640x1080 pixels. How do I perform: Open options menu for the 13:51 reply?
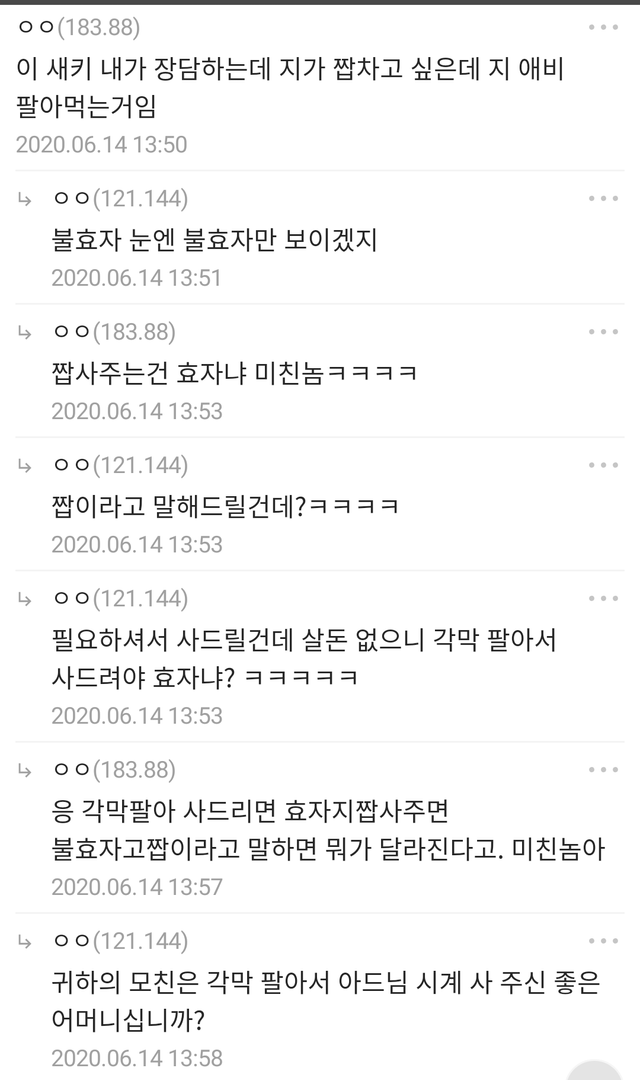pos(603,198)
